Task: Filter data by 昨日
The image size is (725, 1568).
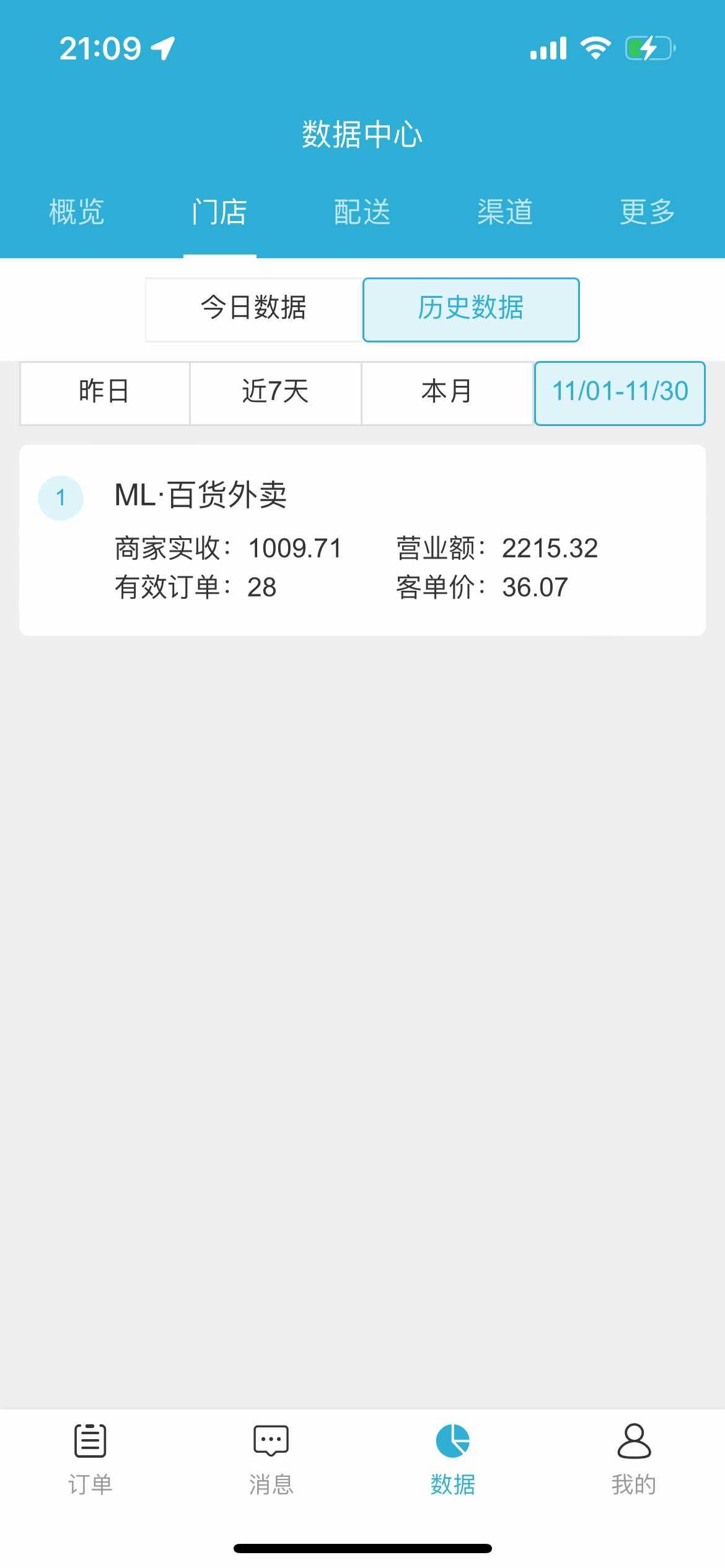Action: tap(105, 393)
